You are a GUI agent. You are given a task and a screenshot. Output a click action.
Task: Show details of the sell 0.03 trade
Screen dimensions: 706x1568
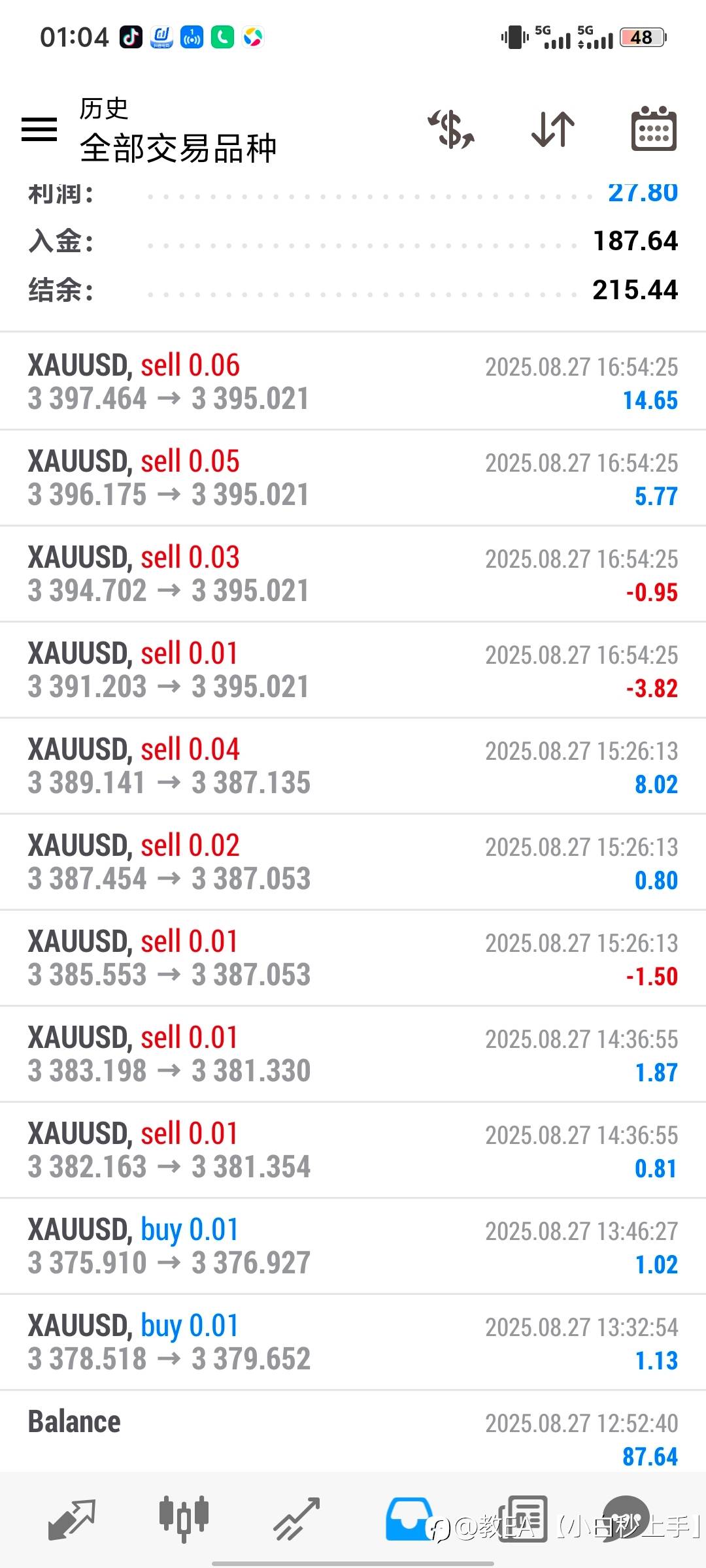point(353,574)
